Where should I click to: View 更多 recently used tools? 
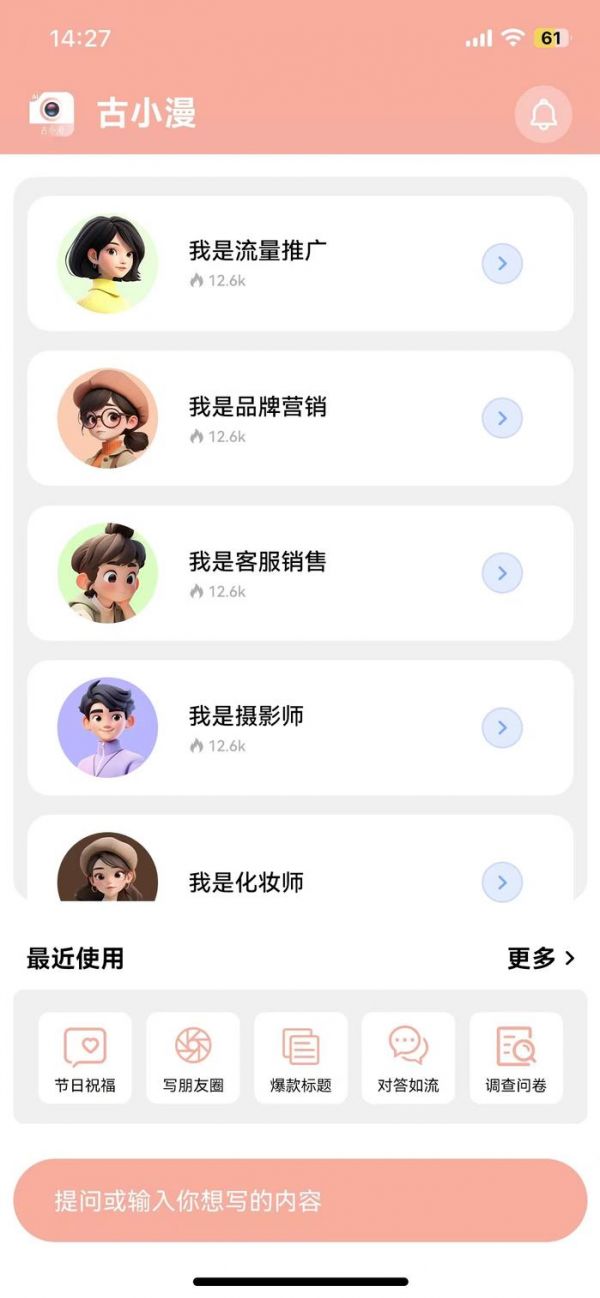pos(541,958)
